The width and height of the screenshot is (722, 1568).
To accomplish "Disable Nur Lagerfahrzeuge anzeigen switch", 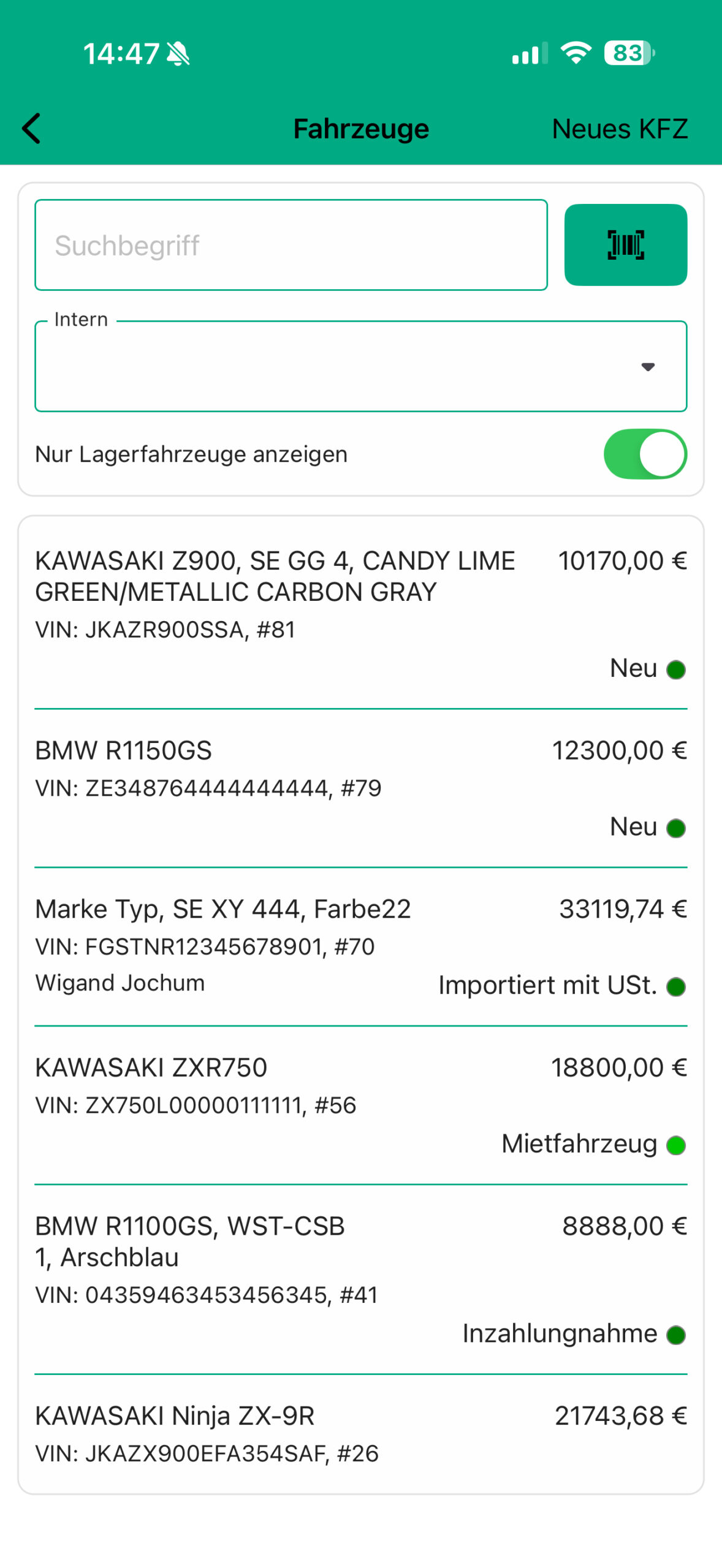I will 645,454.
